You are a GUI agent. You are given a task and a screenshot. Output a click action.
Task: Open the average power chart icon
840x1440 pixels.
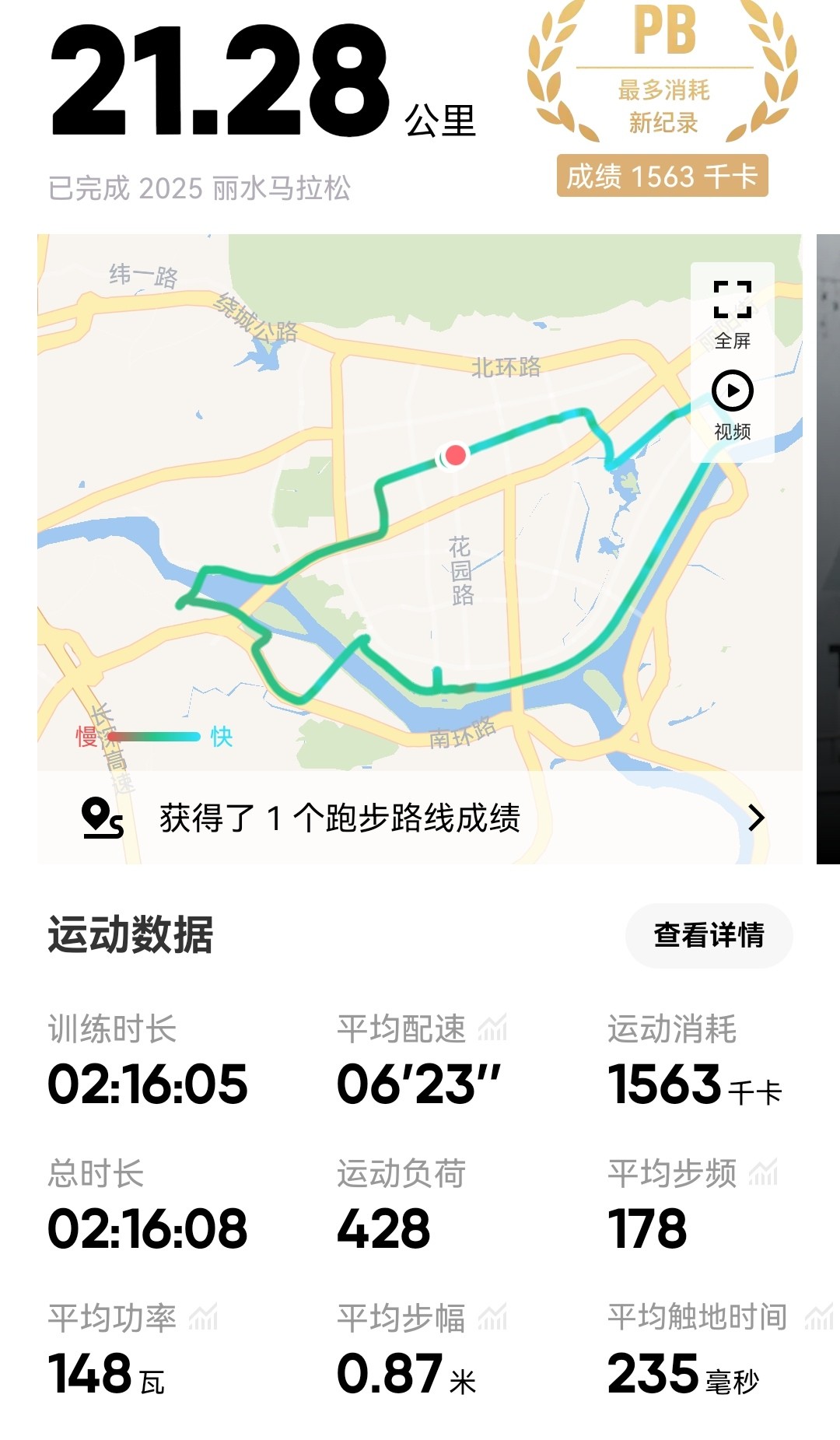203,1317
